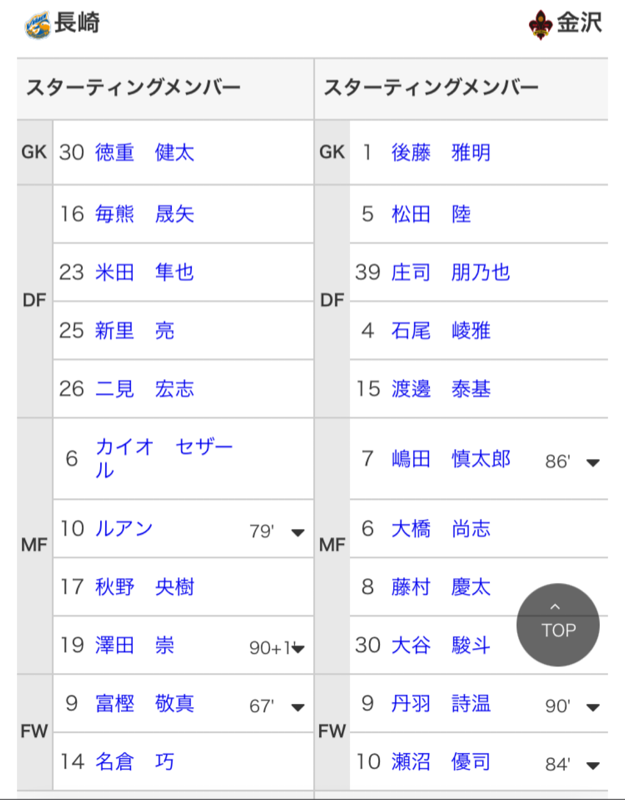This screenshot has width=625, height=800.
Task: Jump back to TOP of page
Action: coord(558,625)
